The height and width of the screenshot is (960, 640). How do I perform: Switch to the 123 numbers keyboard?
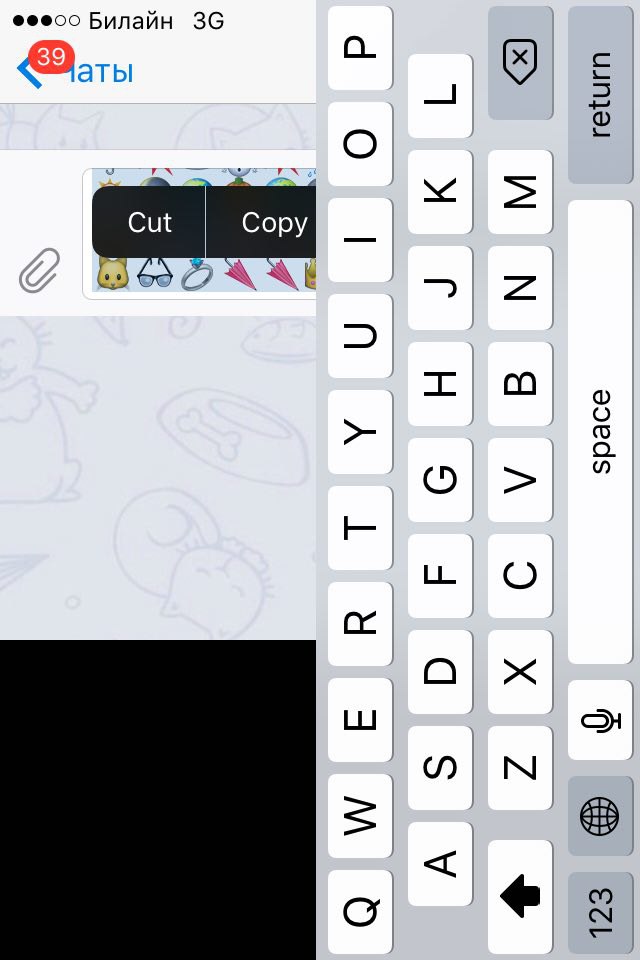point(600,912)
